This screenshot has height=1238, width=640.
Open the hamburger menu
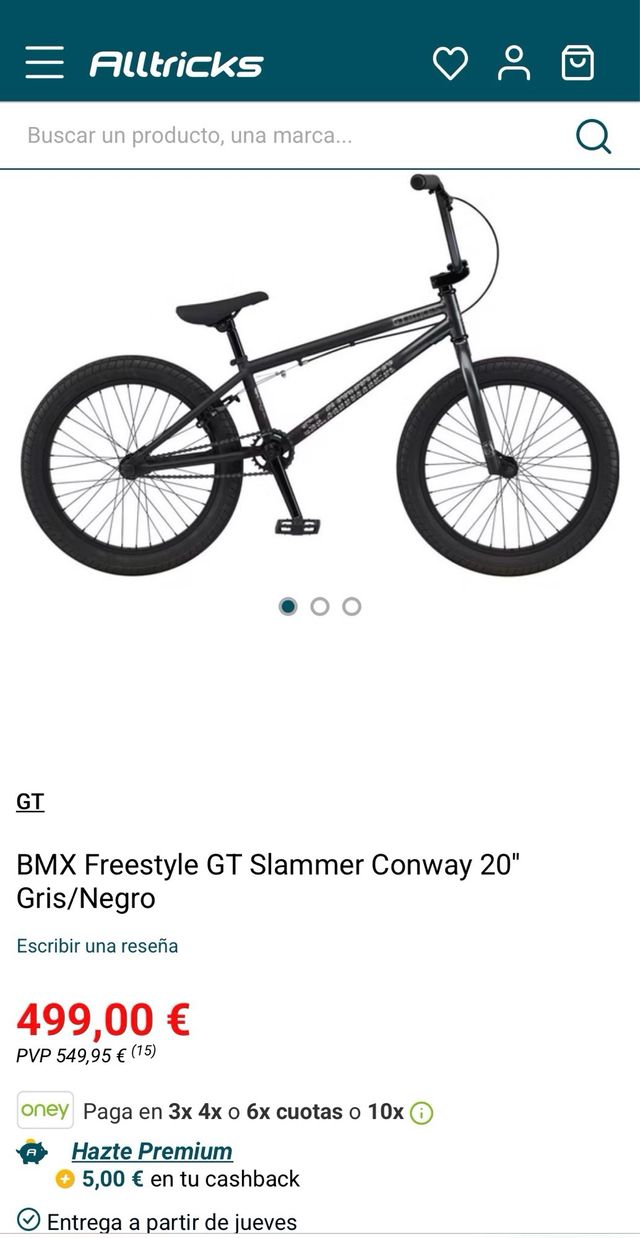(x=45, y=63)
